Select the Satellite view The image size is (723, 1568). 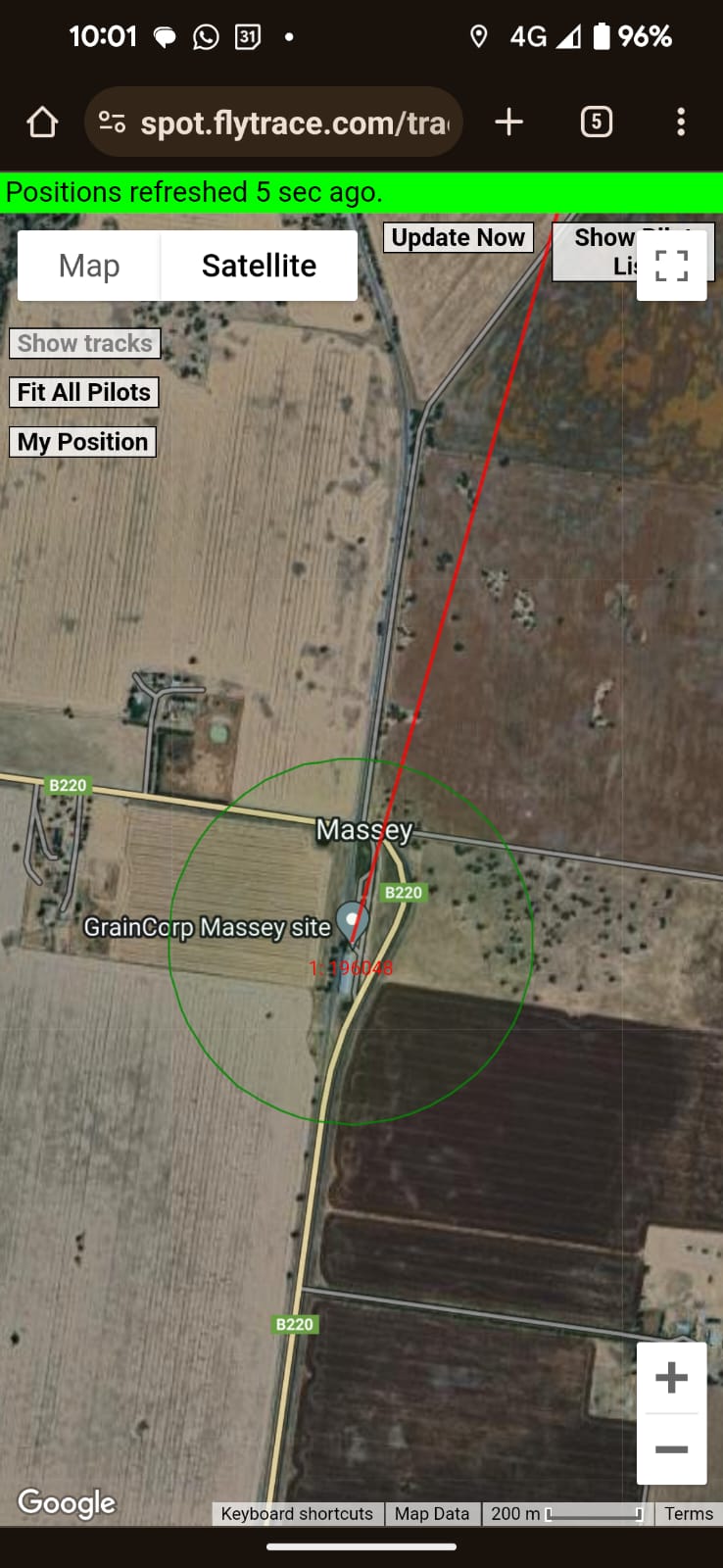point(259,266)
